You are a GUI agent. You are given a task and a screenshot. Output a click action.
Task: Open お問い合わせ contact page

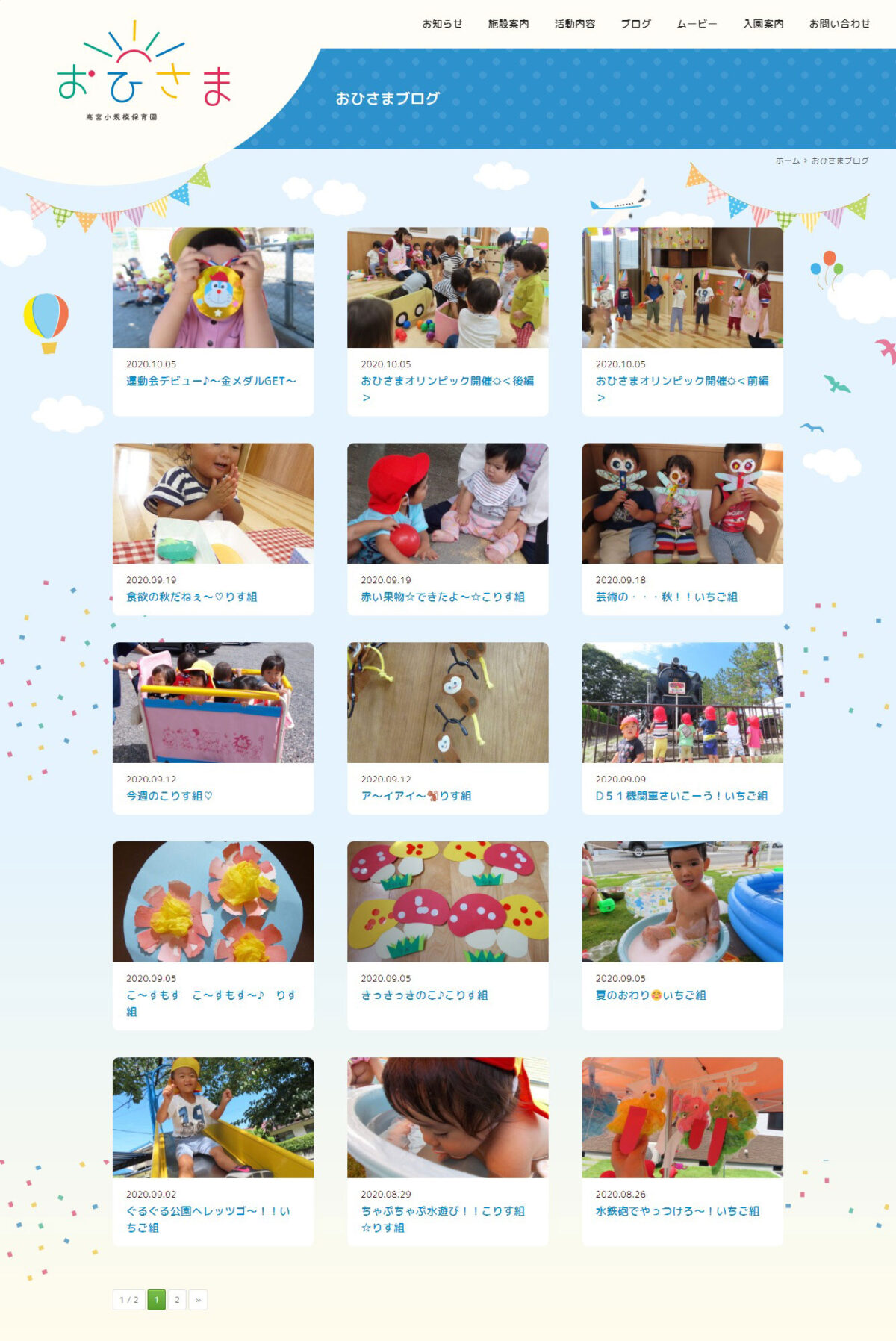pyautogui.click(x=839, y=24)
